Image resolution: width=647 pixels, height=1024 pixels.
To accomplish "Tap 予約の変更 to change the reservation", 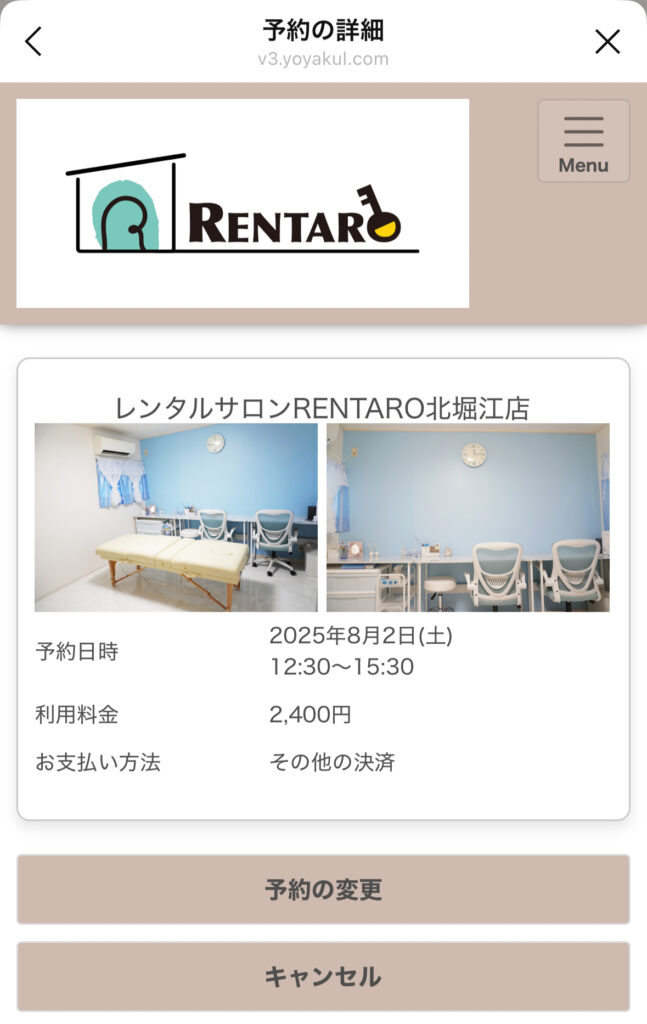I will (x=323, y=889).
